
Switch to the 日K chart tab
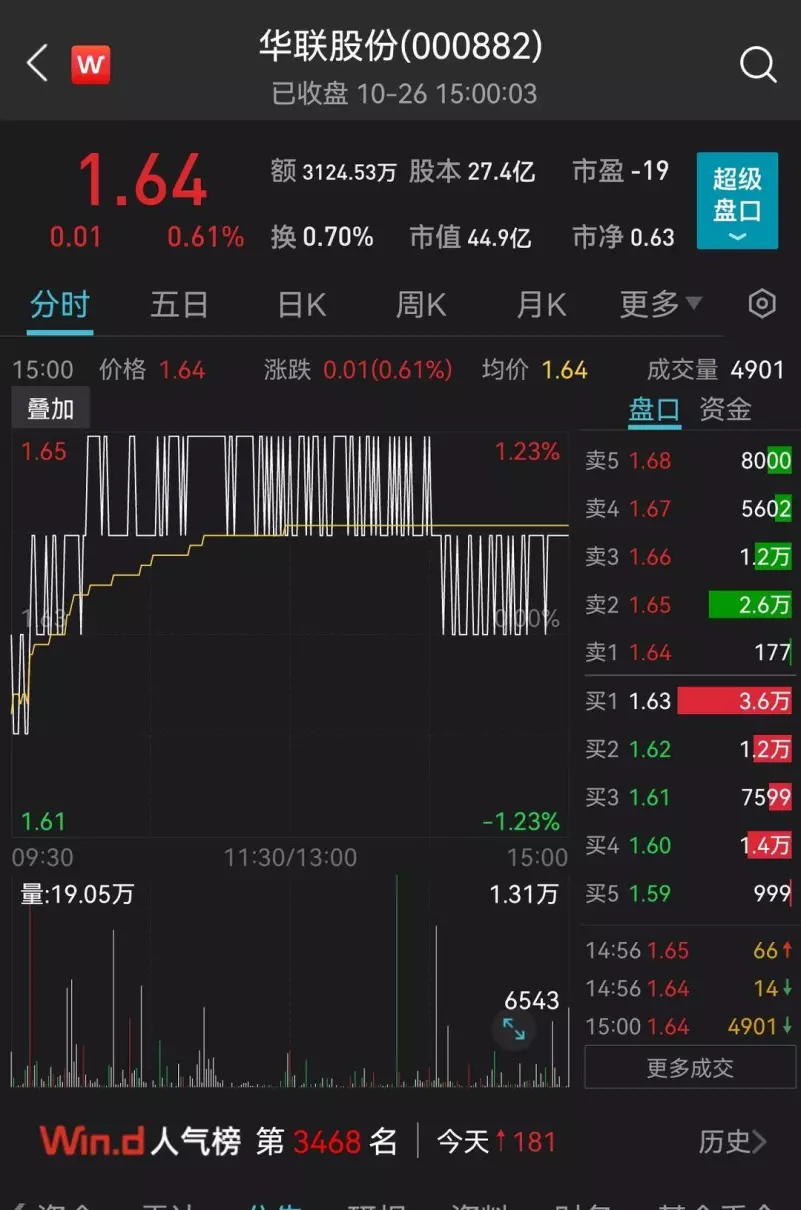pyautogui.click(x=302, y=304)
